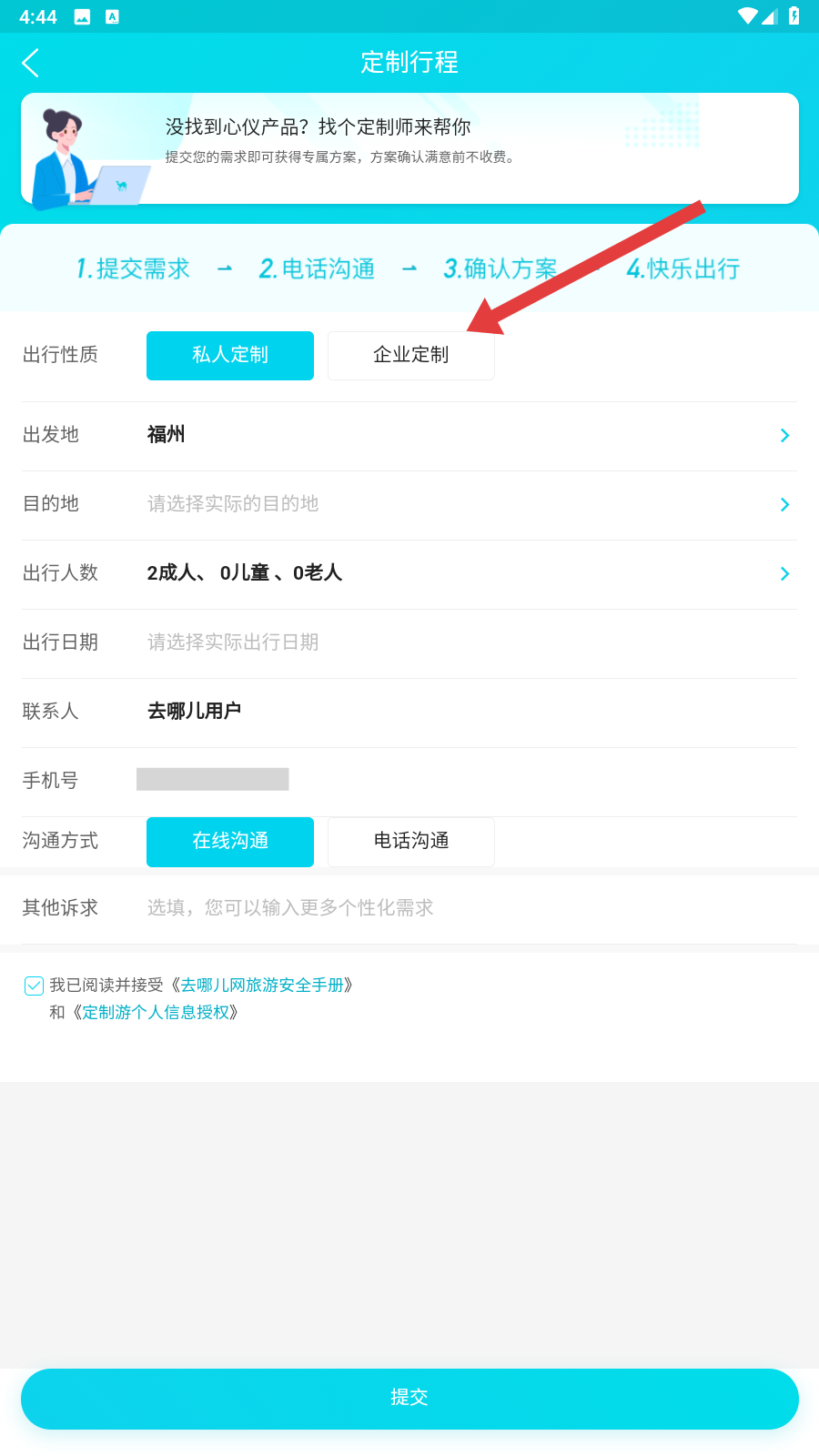Screen dimensions: 819x1456
Task: Select 私人定制 trip type
Action: click(x=230, y=355)
